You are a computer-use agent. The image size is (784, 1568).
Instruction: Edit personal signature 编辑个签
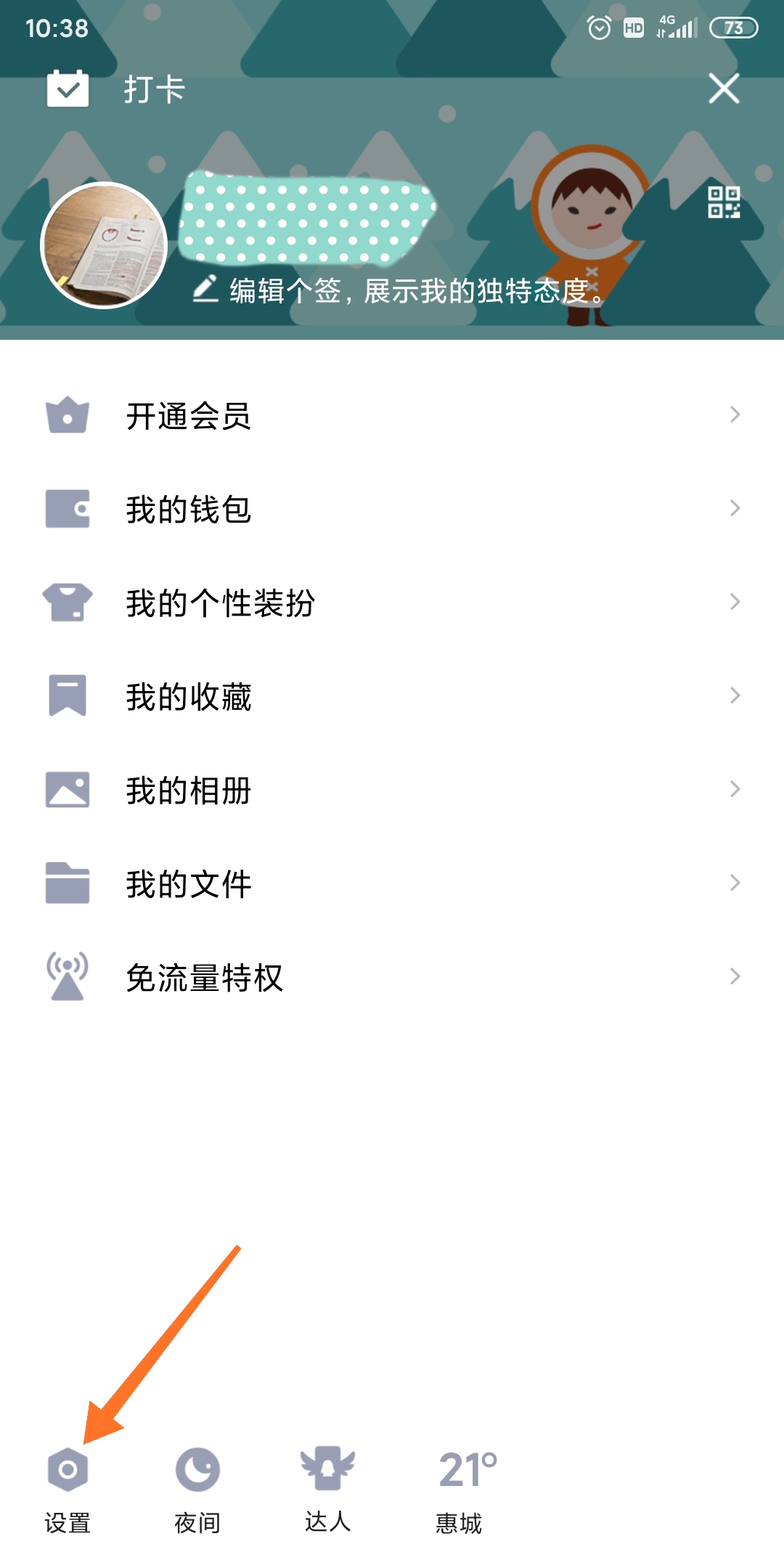tap(398, 291)
